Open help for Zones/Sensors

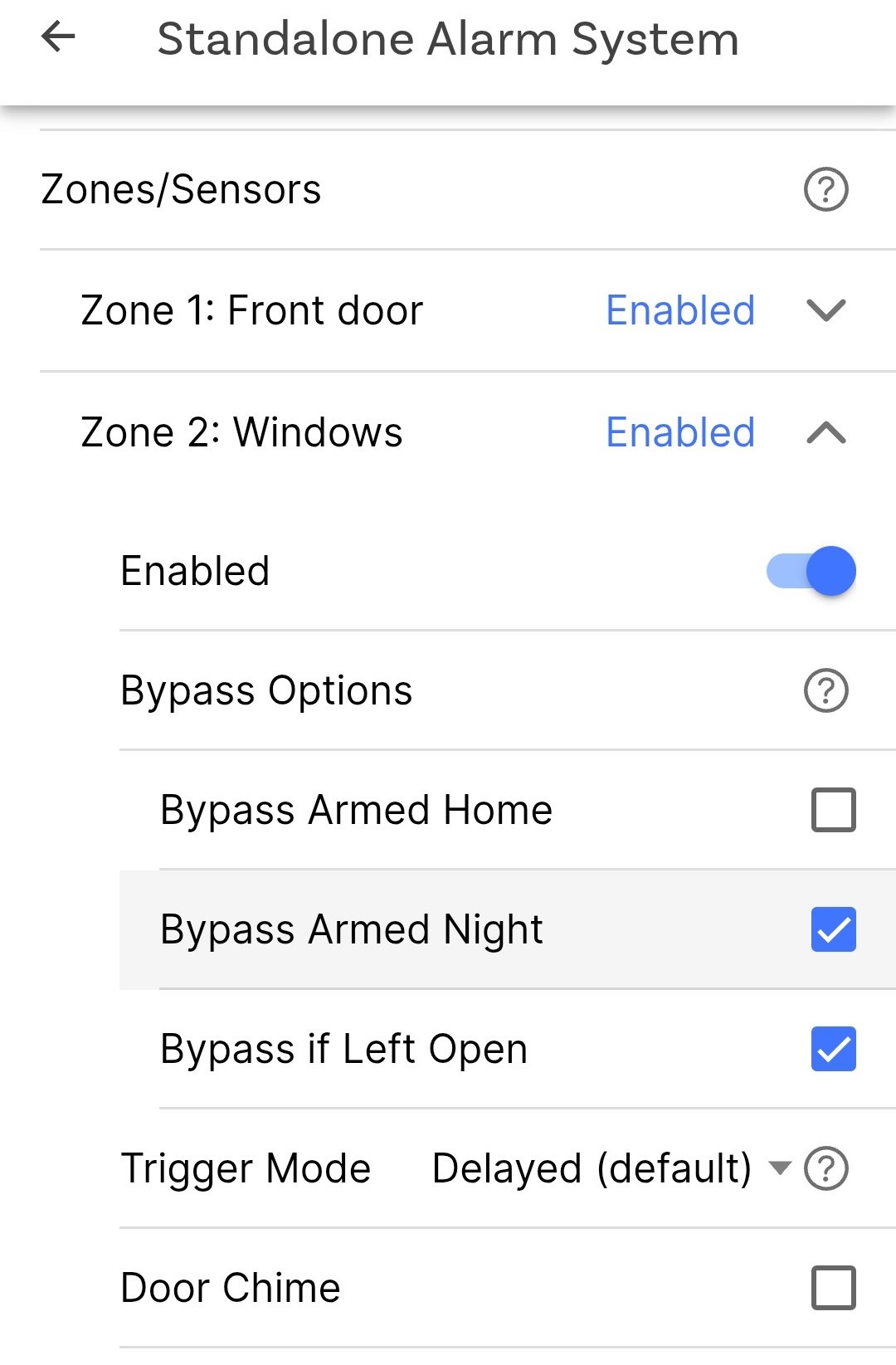click(x=825, y=189)
